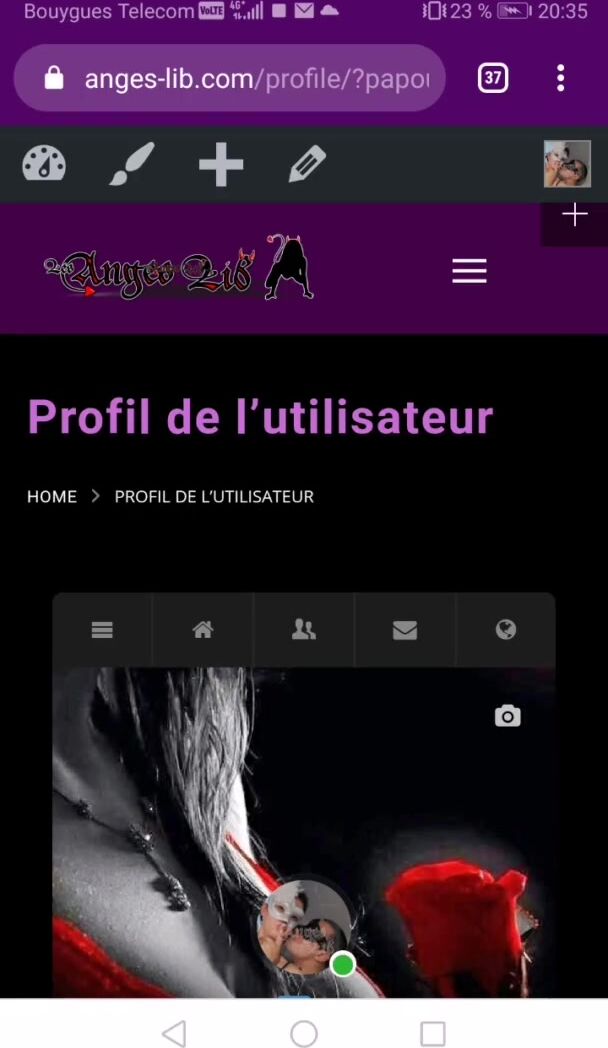Image resolution: width=608 pixels, height=1048 pixels.
Task: Open the globe tab on the profile
Action: [506, 630]
